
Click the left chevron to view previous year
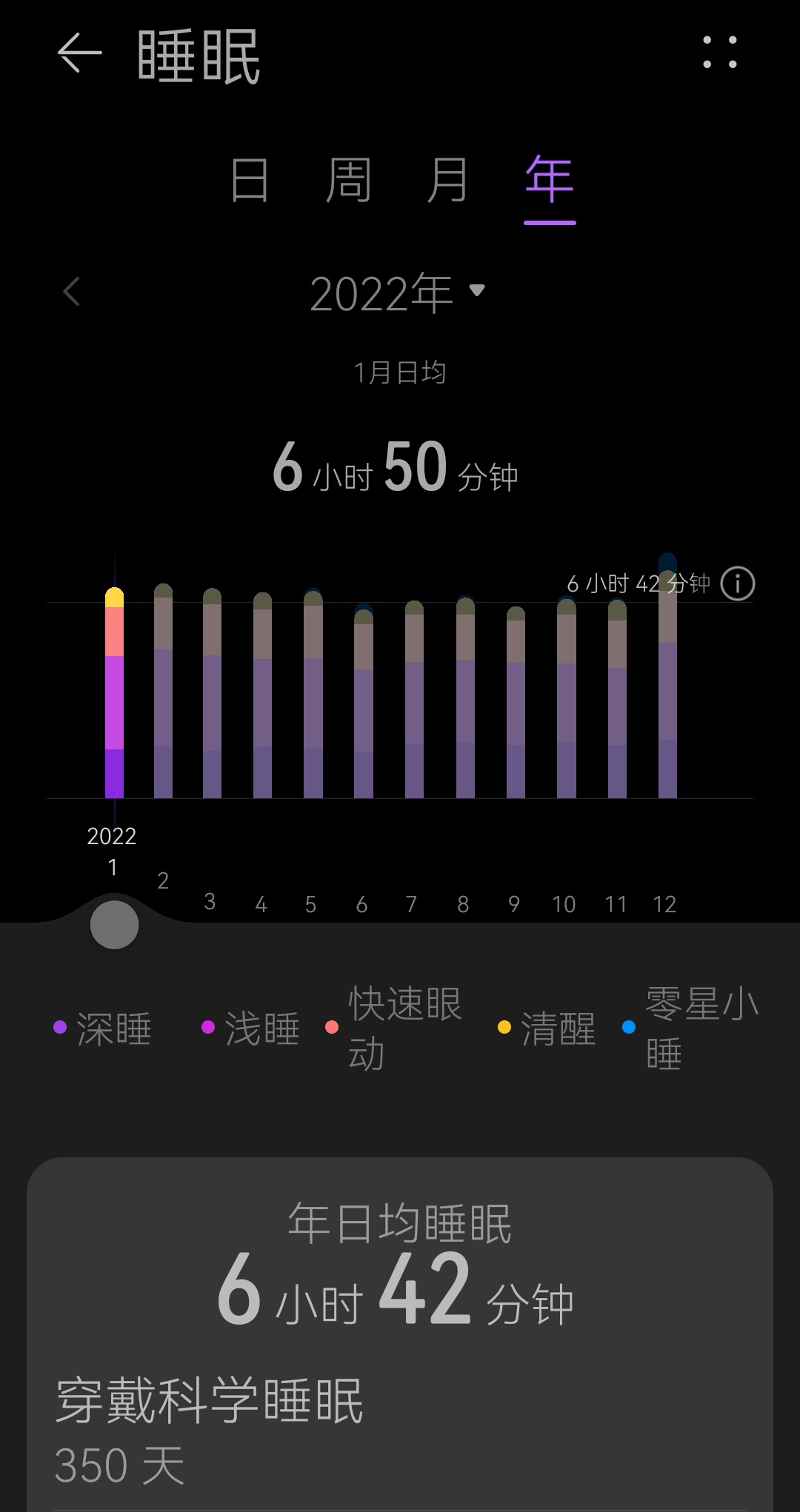tap(72, 292)
